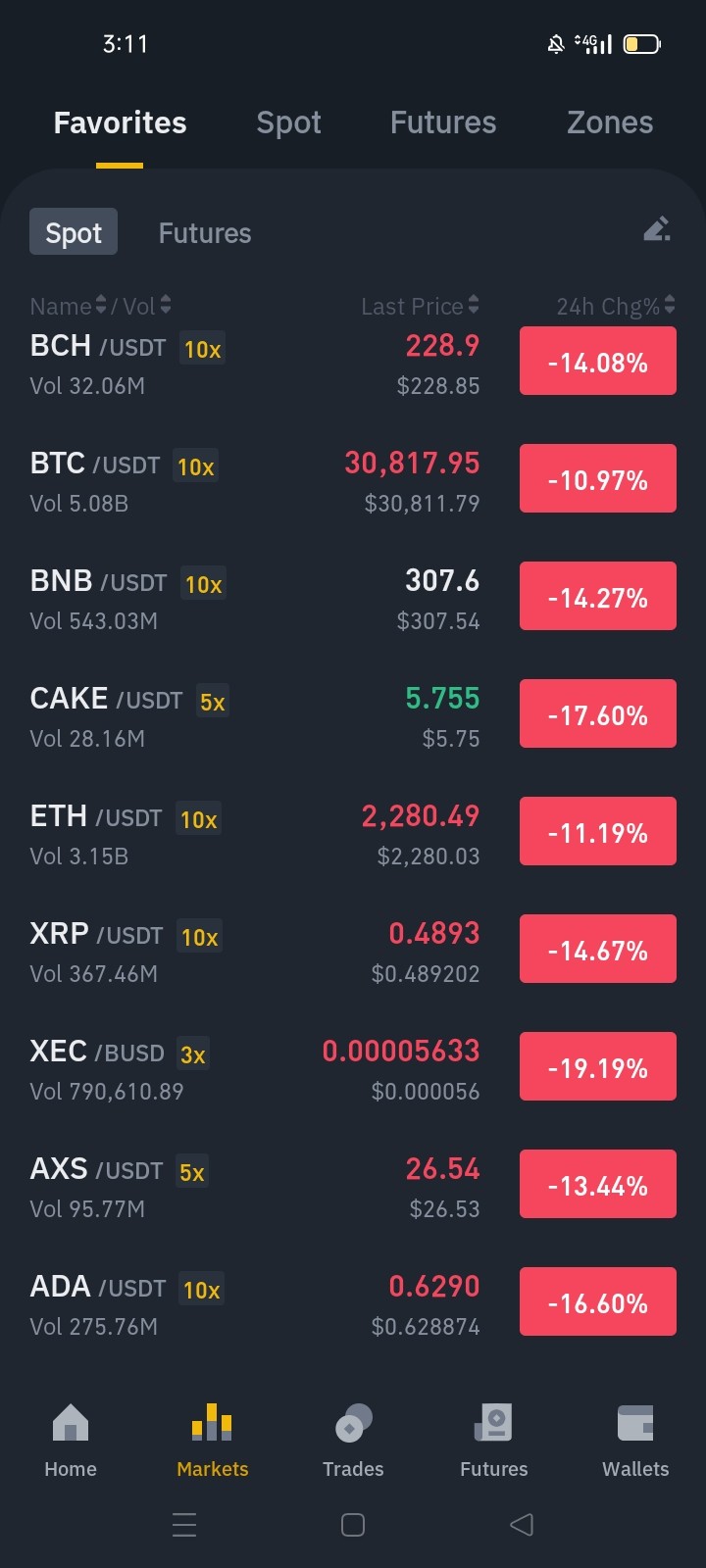Sort the list by Name
This screenshot has width=706, height=1568.
(68, 306)
